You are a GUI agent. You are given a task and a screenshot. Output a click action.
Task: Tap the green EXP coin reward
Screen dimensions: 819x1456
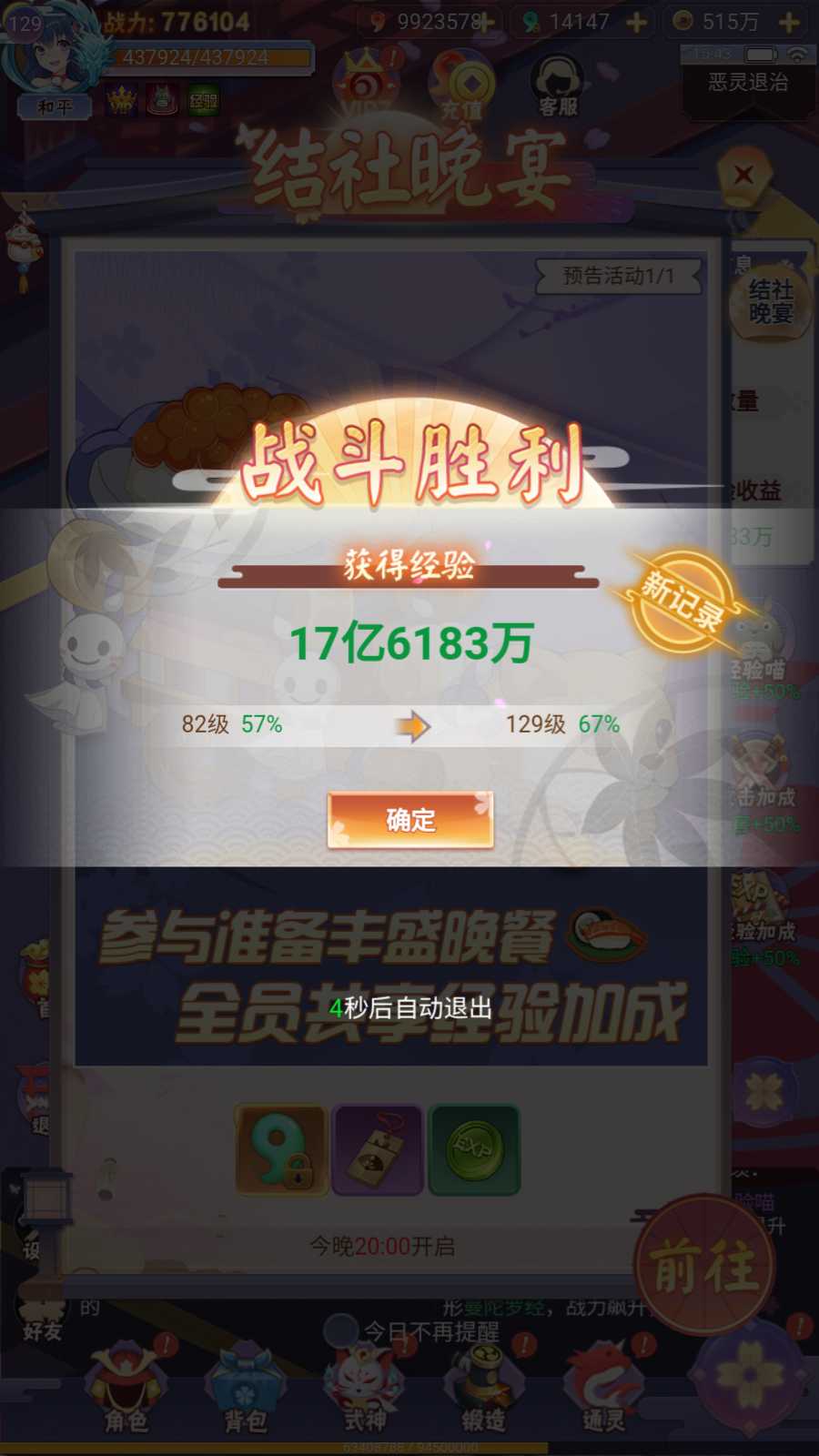tap(474, 1149)
